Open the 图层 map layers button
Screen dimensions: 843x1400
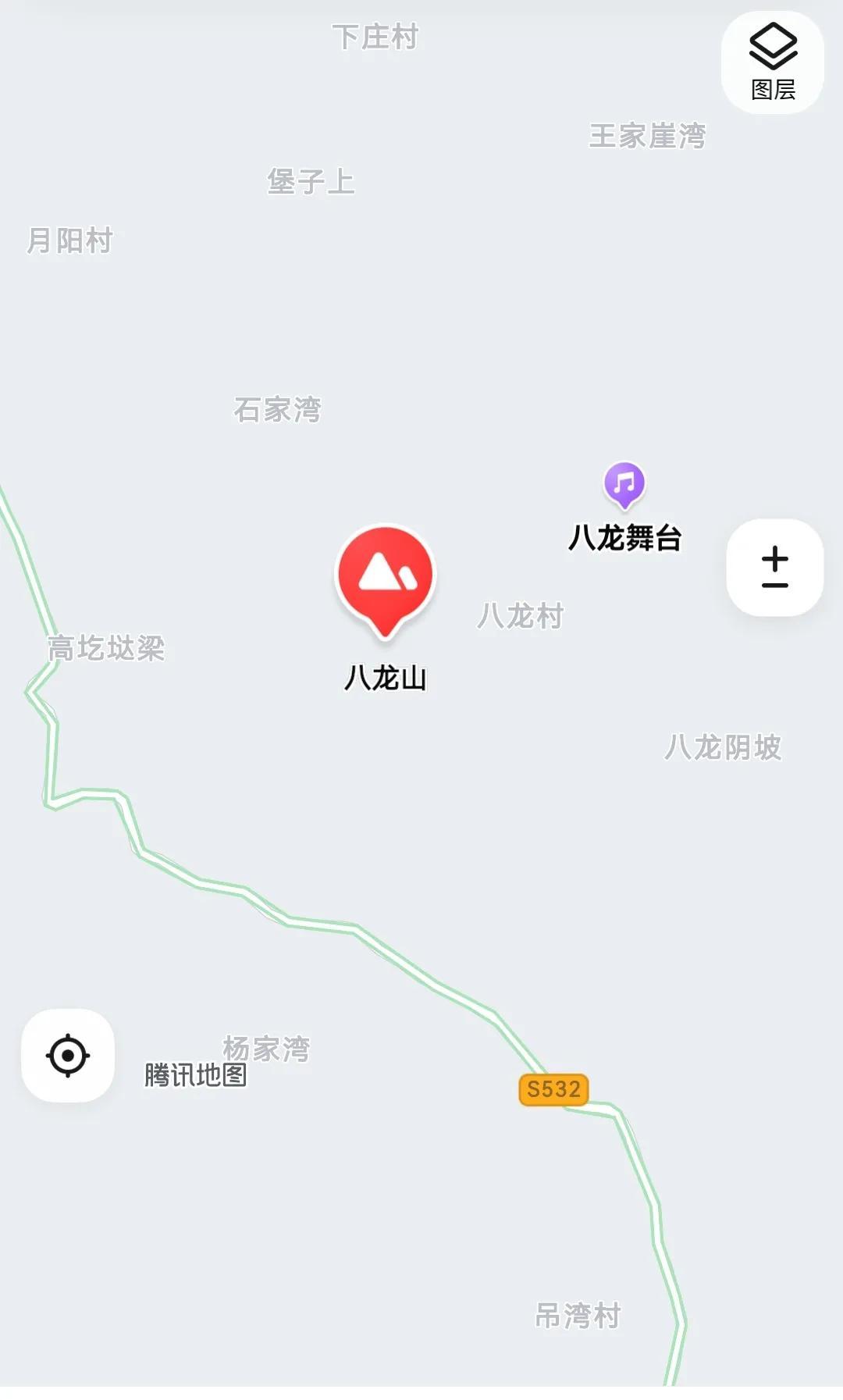click(773, 63)
